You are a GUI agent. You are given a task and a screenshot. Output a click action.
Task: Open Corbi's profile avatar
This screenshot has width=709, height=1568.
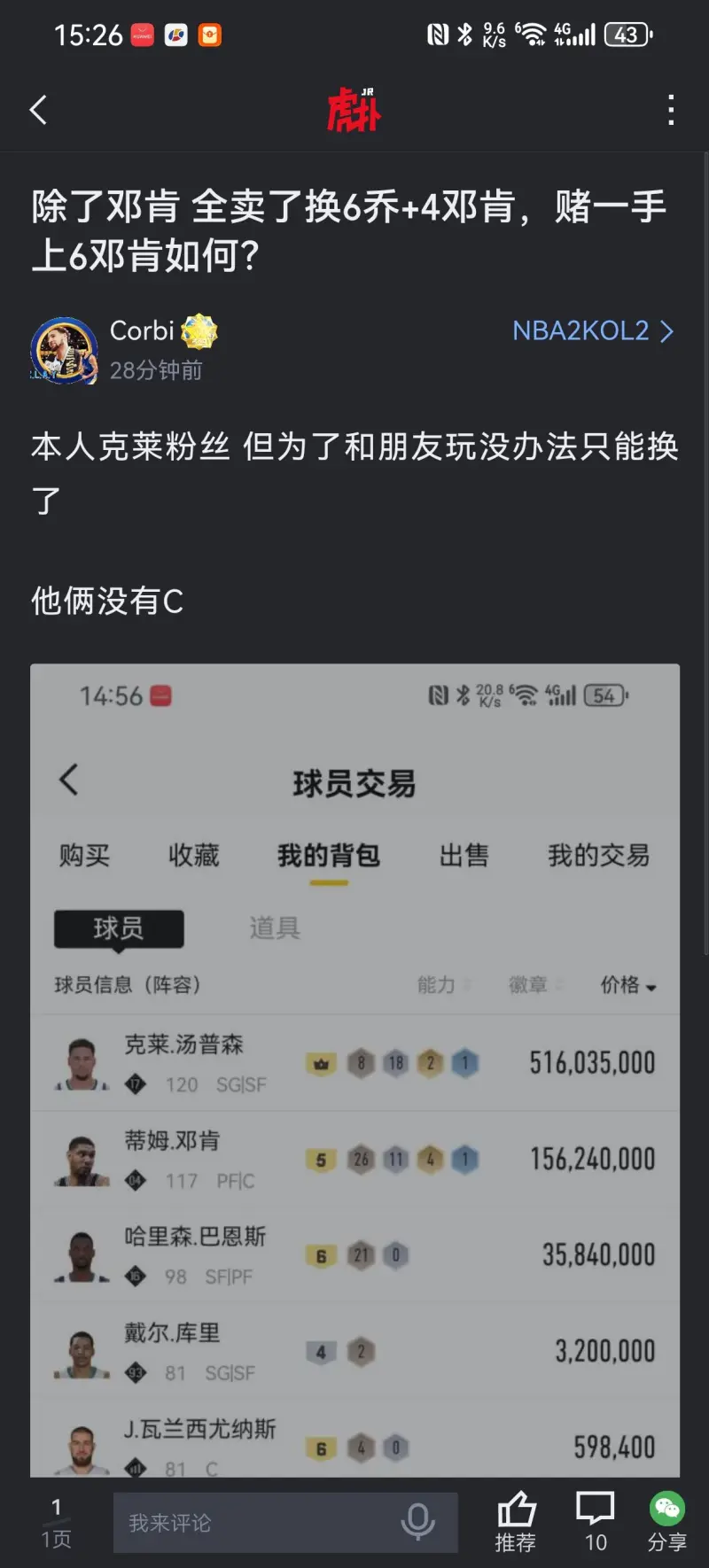point(64,351)
